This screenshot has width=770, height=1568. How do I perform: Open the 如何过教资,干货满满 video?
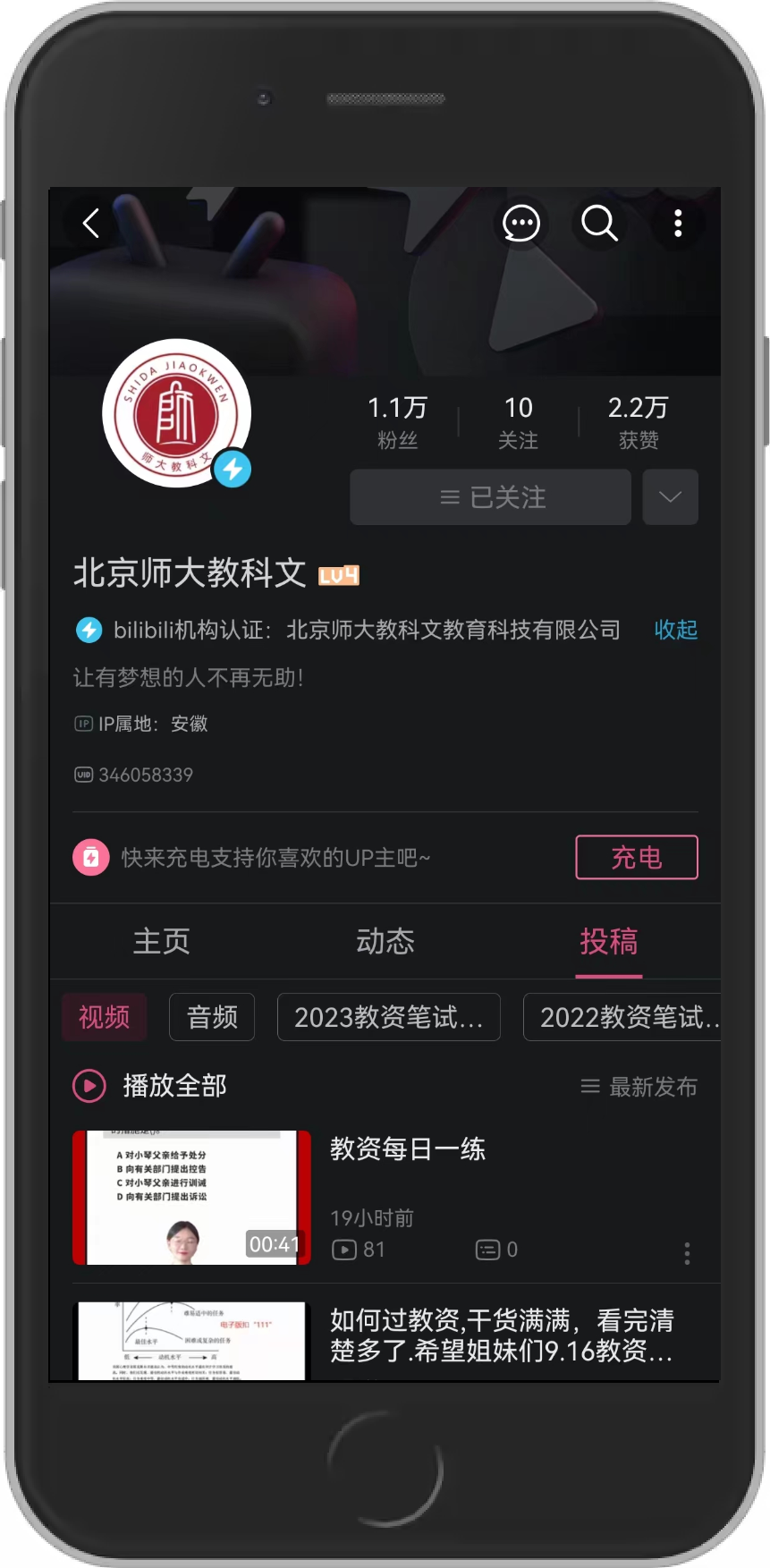click(x=501, y=1335)
